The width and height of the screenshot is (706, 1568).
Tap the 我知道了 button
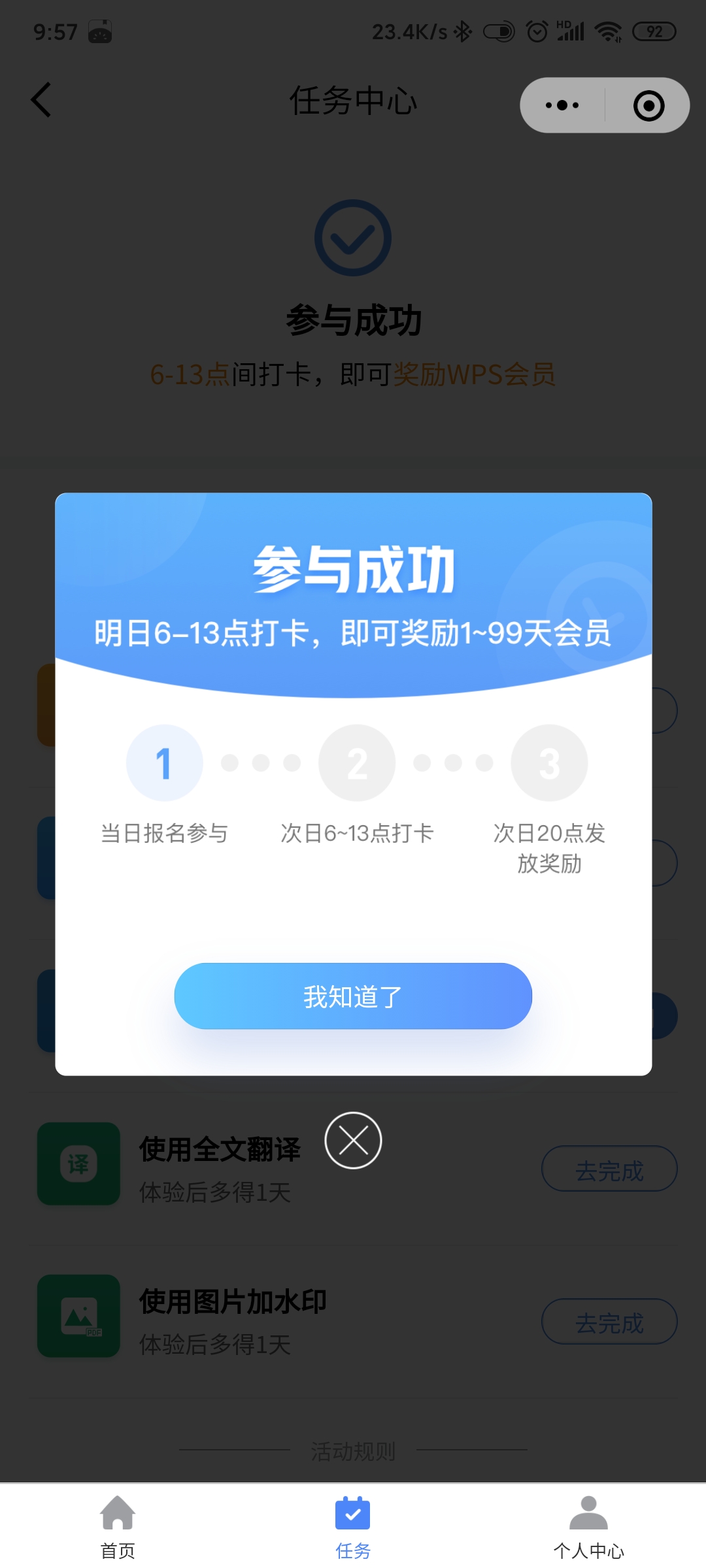(353, 996)
